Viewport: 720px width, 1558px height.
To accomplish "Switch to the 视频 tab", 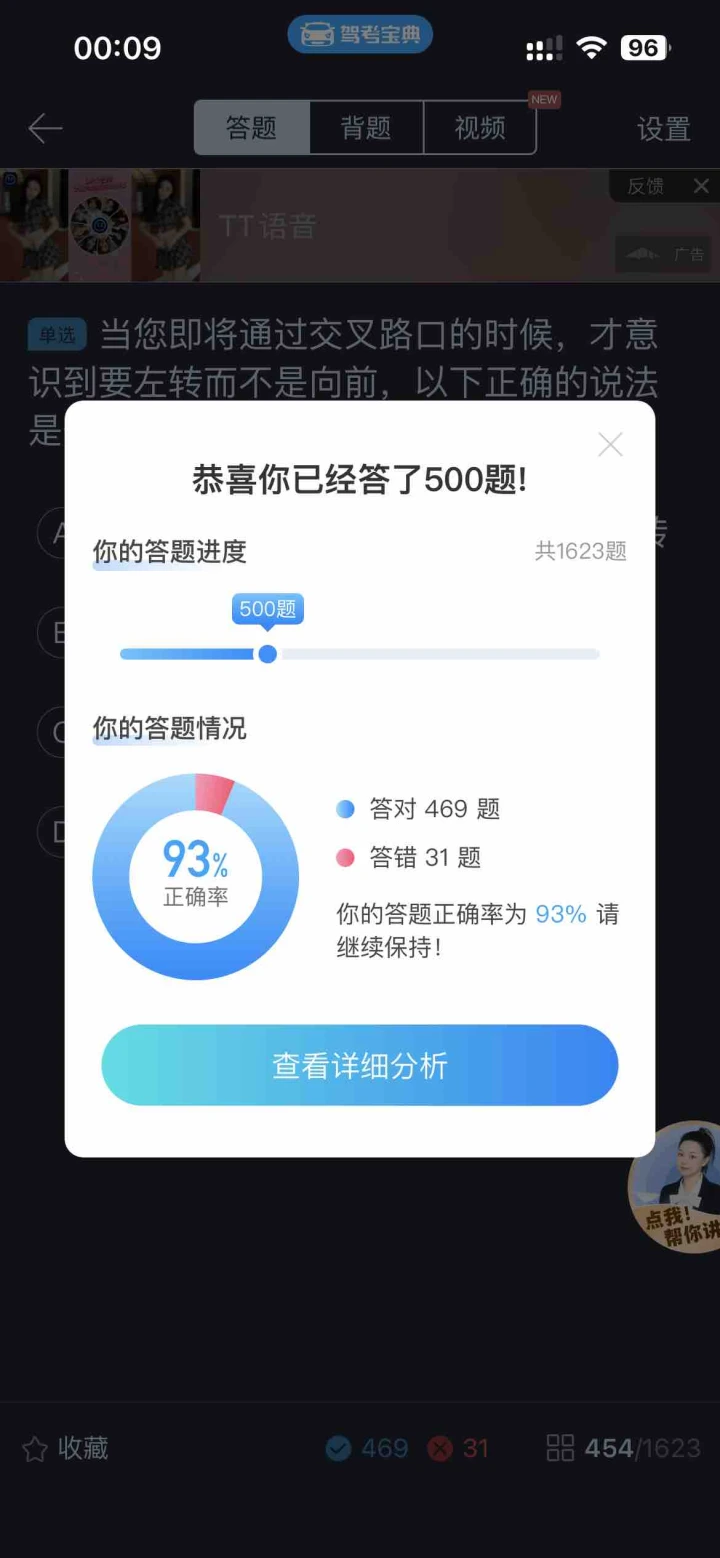I will point(480,128).
